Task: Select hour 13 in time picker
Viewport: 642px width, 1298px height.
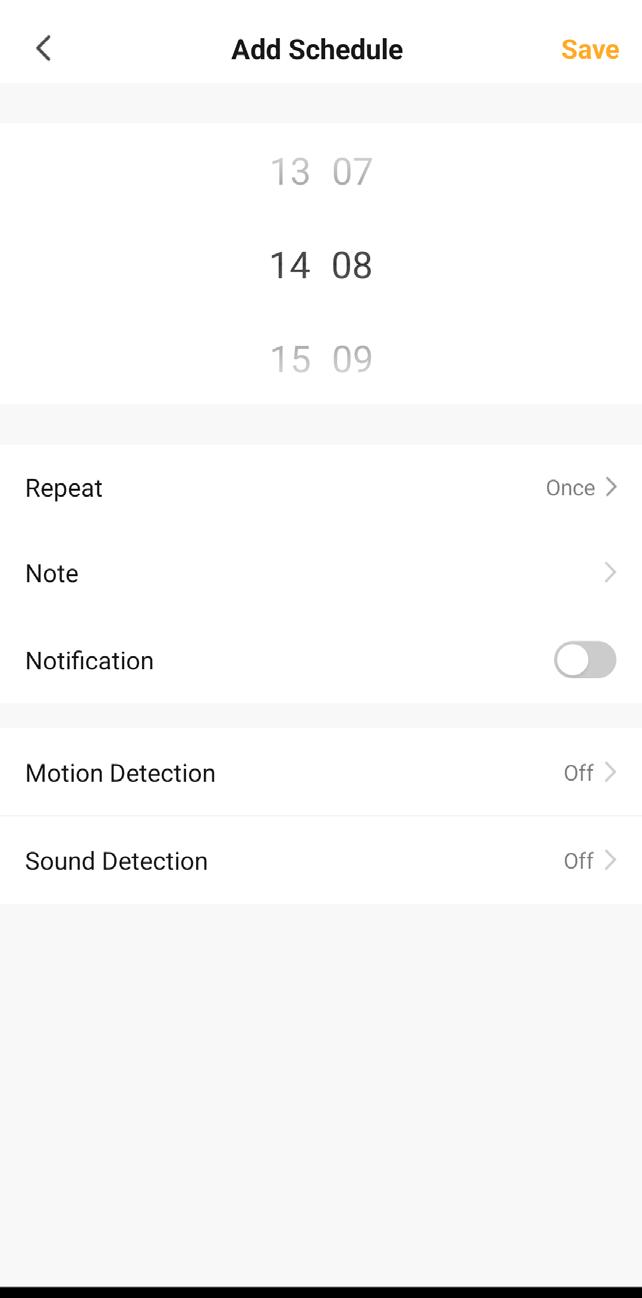Action: point(290,172)
